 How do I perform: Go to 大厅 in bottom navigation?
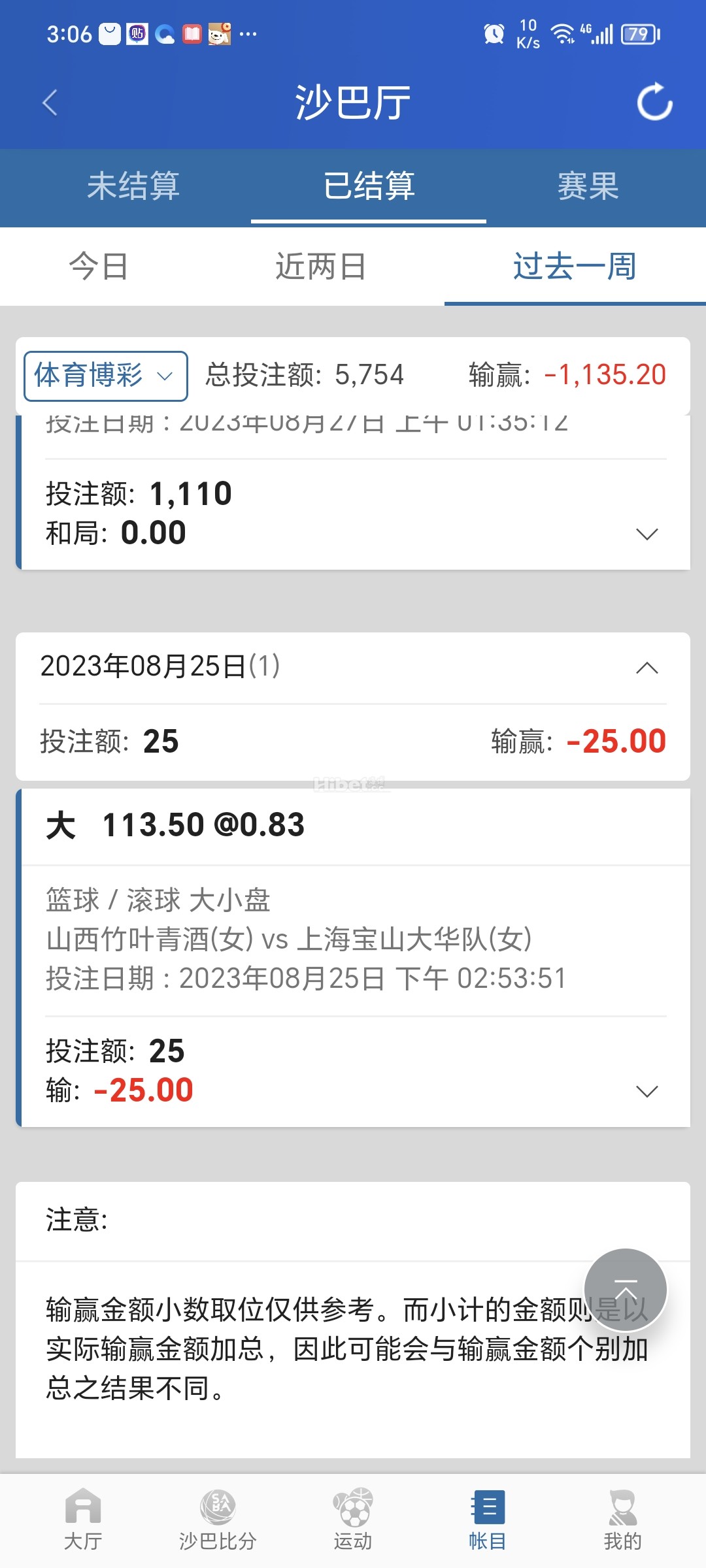click(x=83, y=1519)
